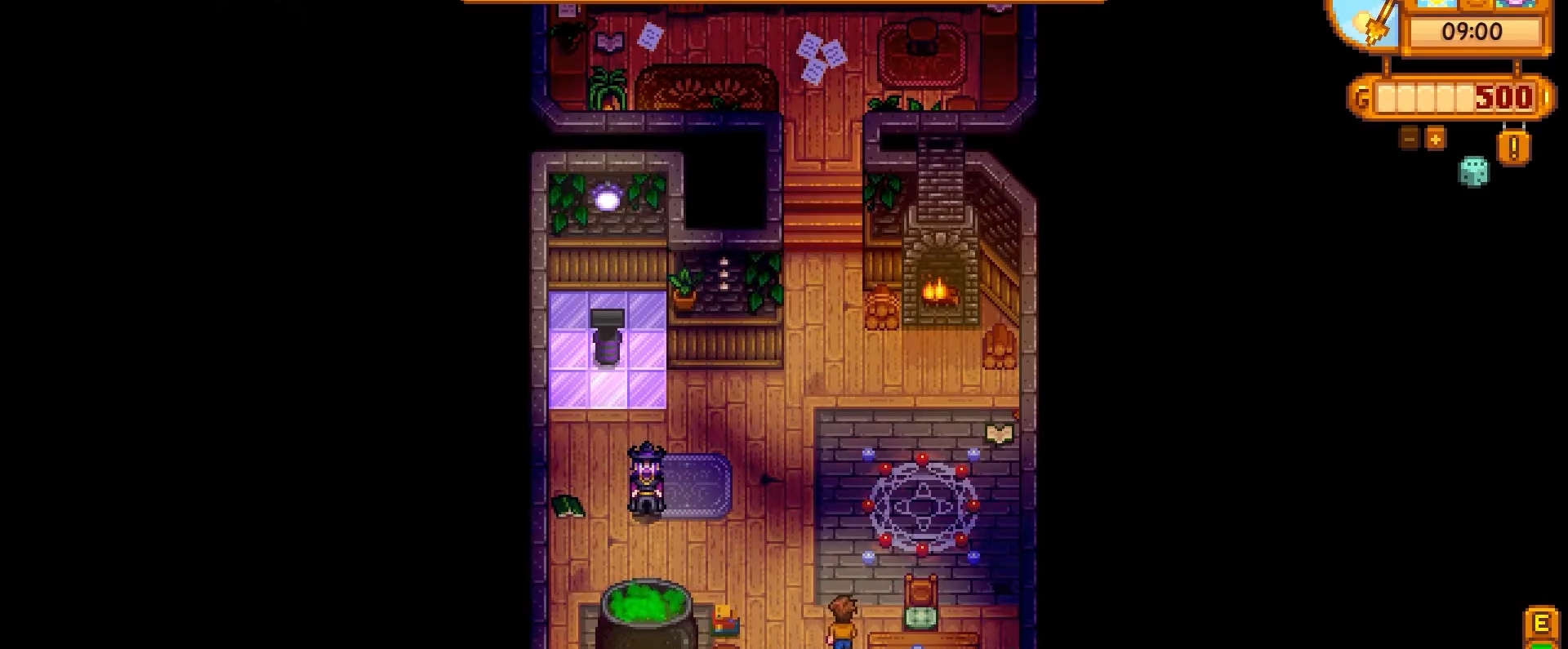Image resolution: width=1568 pixels, height=649 pixels.
Task: Tap the E button at bottom right
Action: [1540, 625]
